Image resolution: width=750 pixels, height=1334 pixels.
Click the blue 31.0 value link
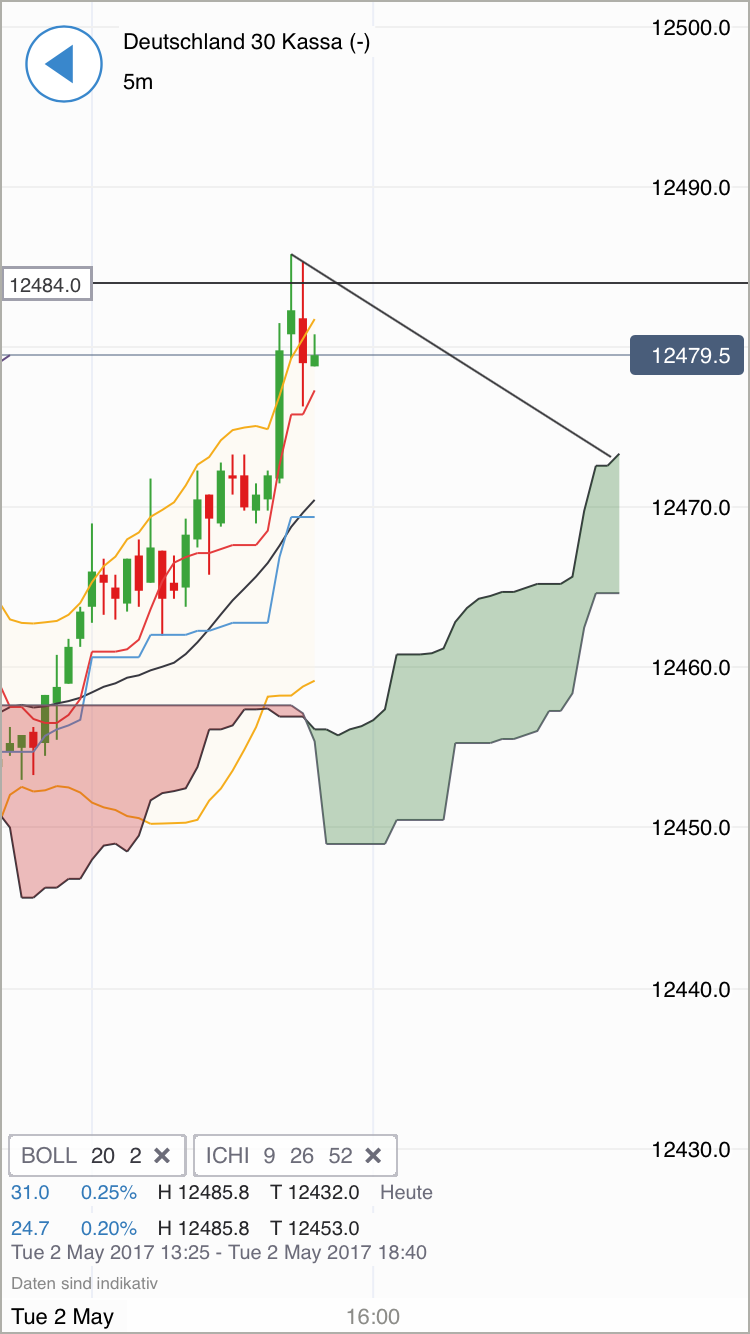pyautogui.click(x=30, y=1192)
